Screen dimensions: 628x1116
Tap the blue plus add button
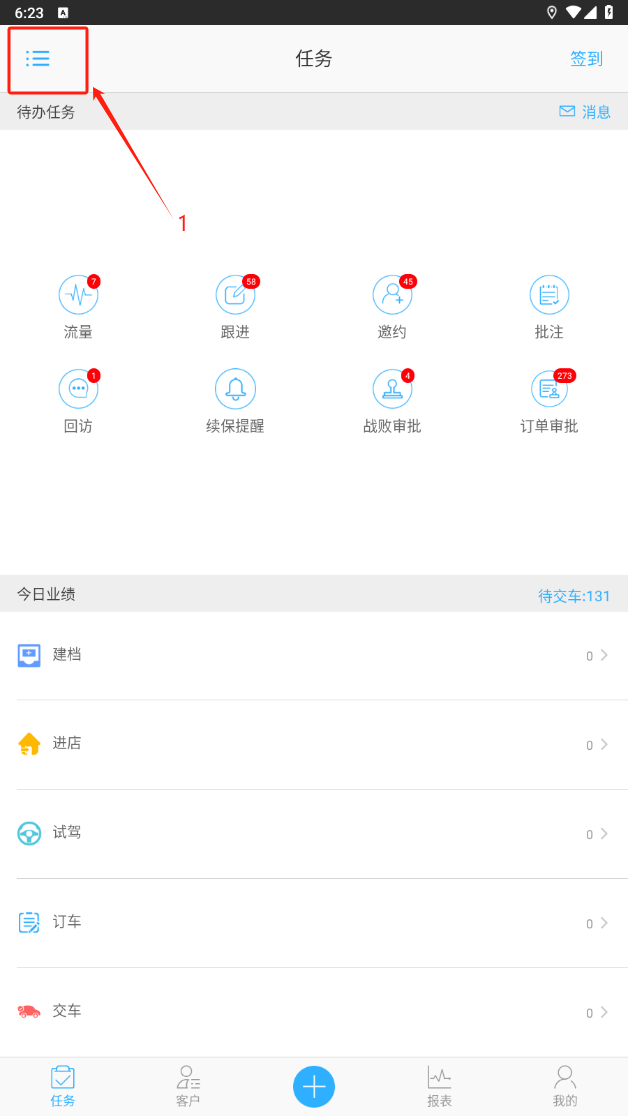click(314, 1086)
